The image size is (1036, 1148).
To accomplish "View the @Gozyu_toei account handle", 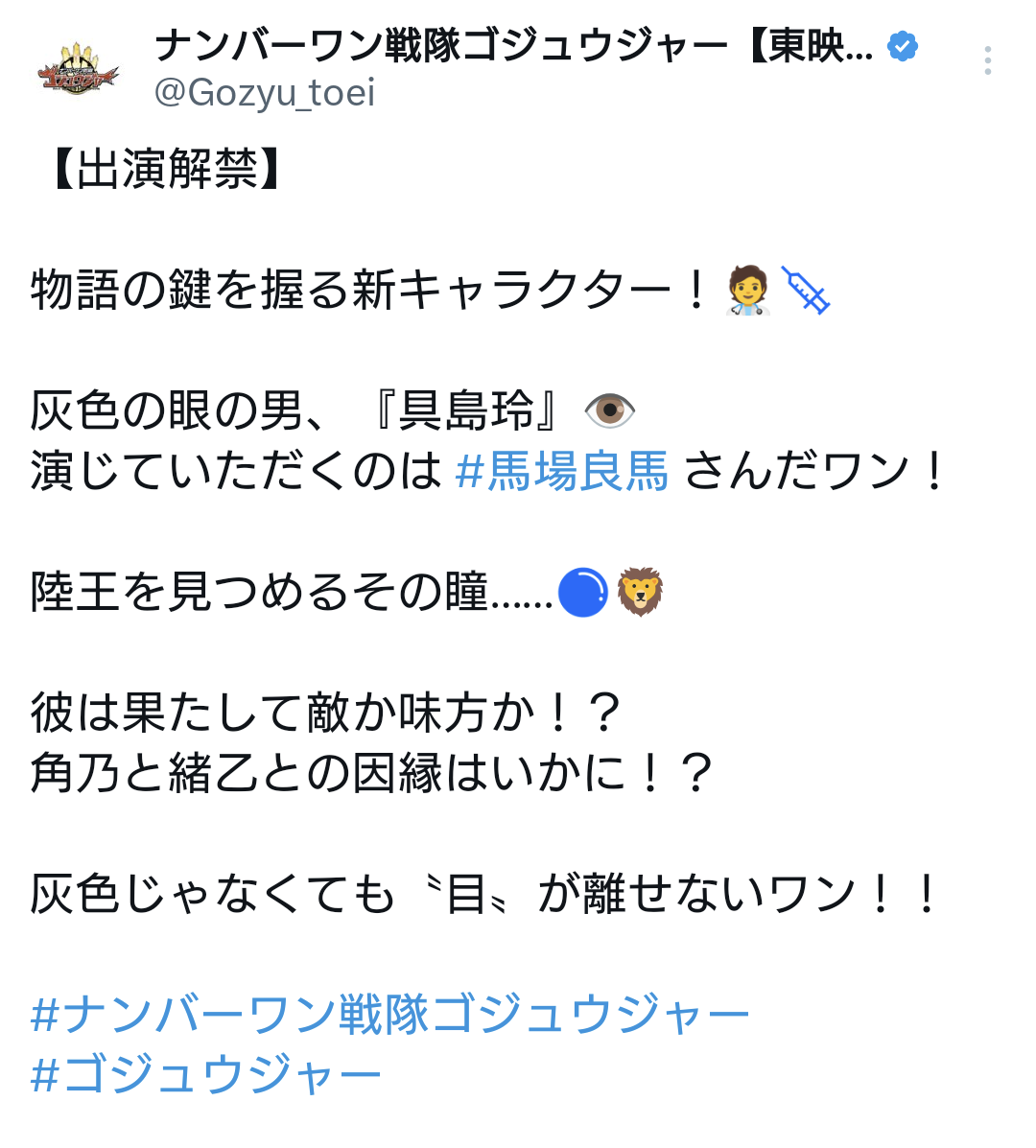I will pos(265,93).
